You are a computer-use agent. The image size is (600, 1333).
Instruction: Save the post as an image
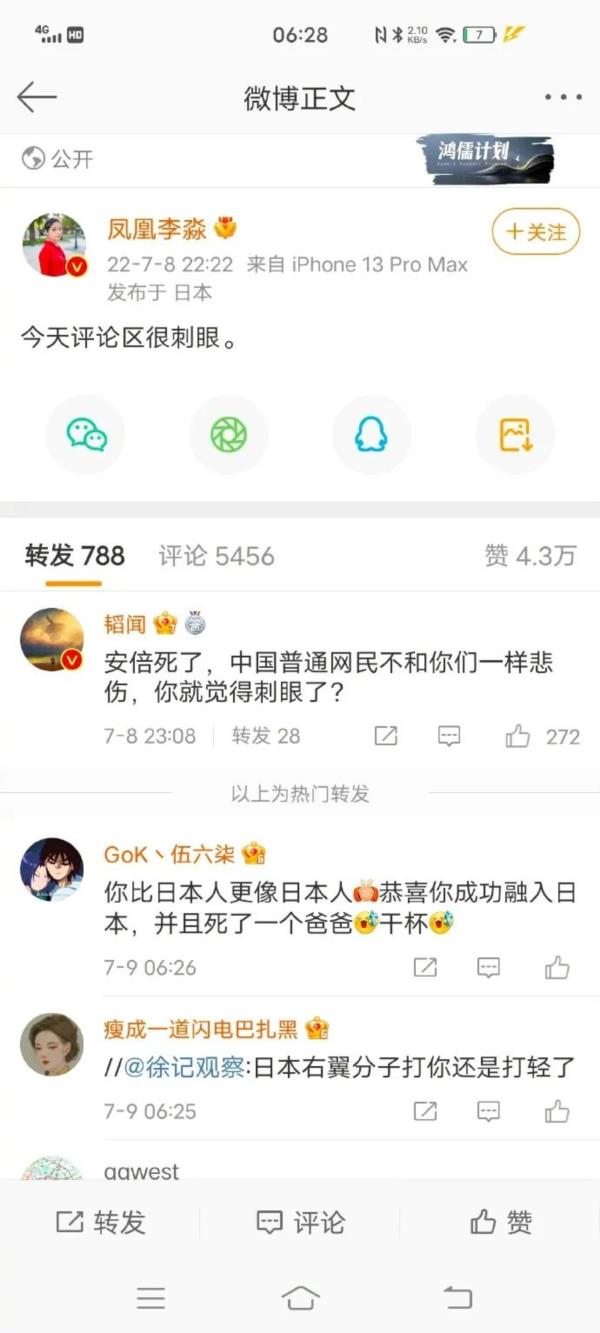point(515,435)
